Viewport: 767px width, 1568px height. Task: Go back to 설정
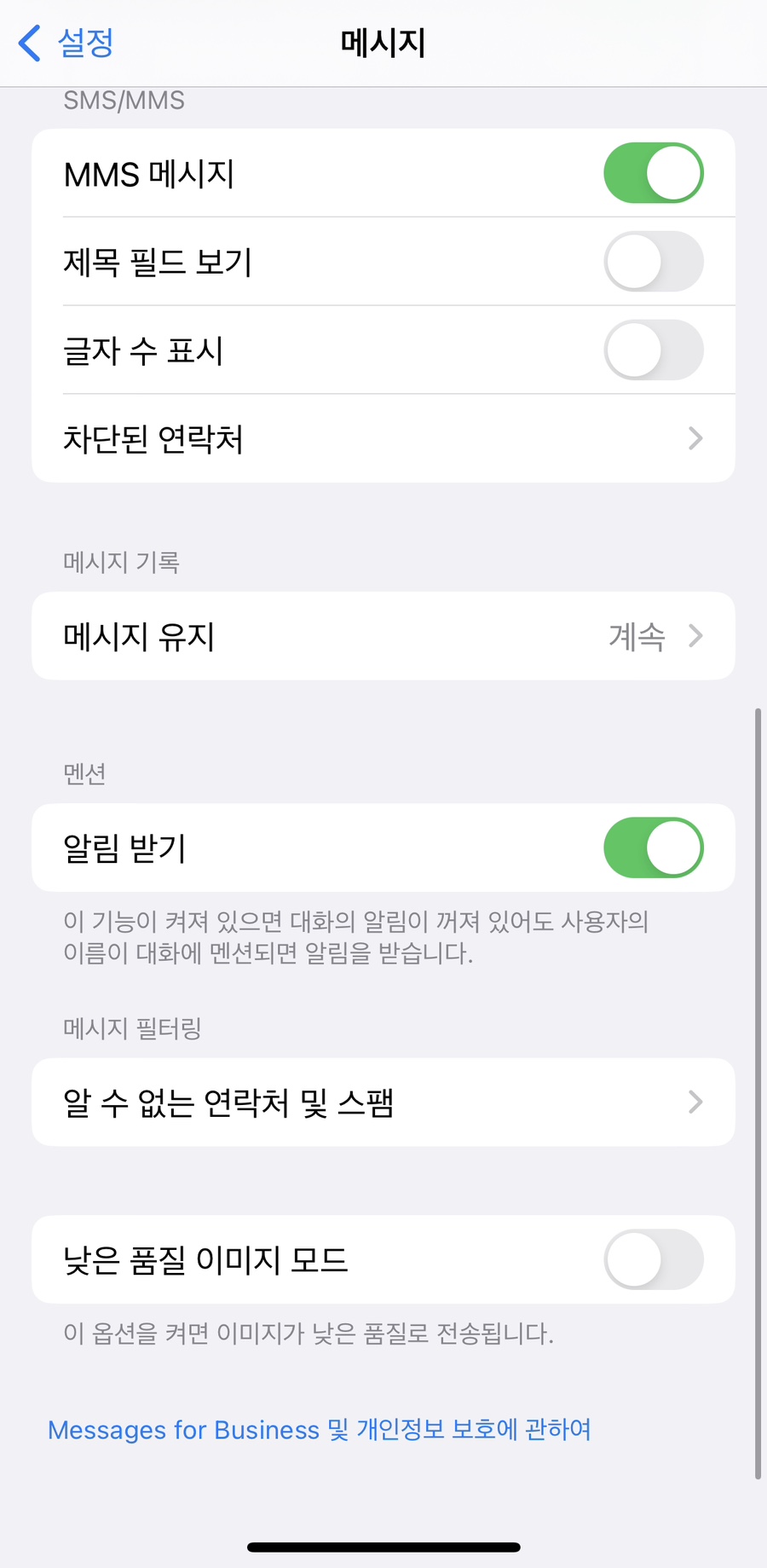click(66, 43)
